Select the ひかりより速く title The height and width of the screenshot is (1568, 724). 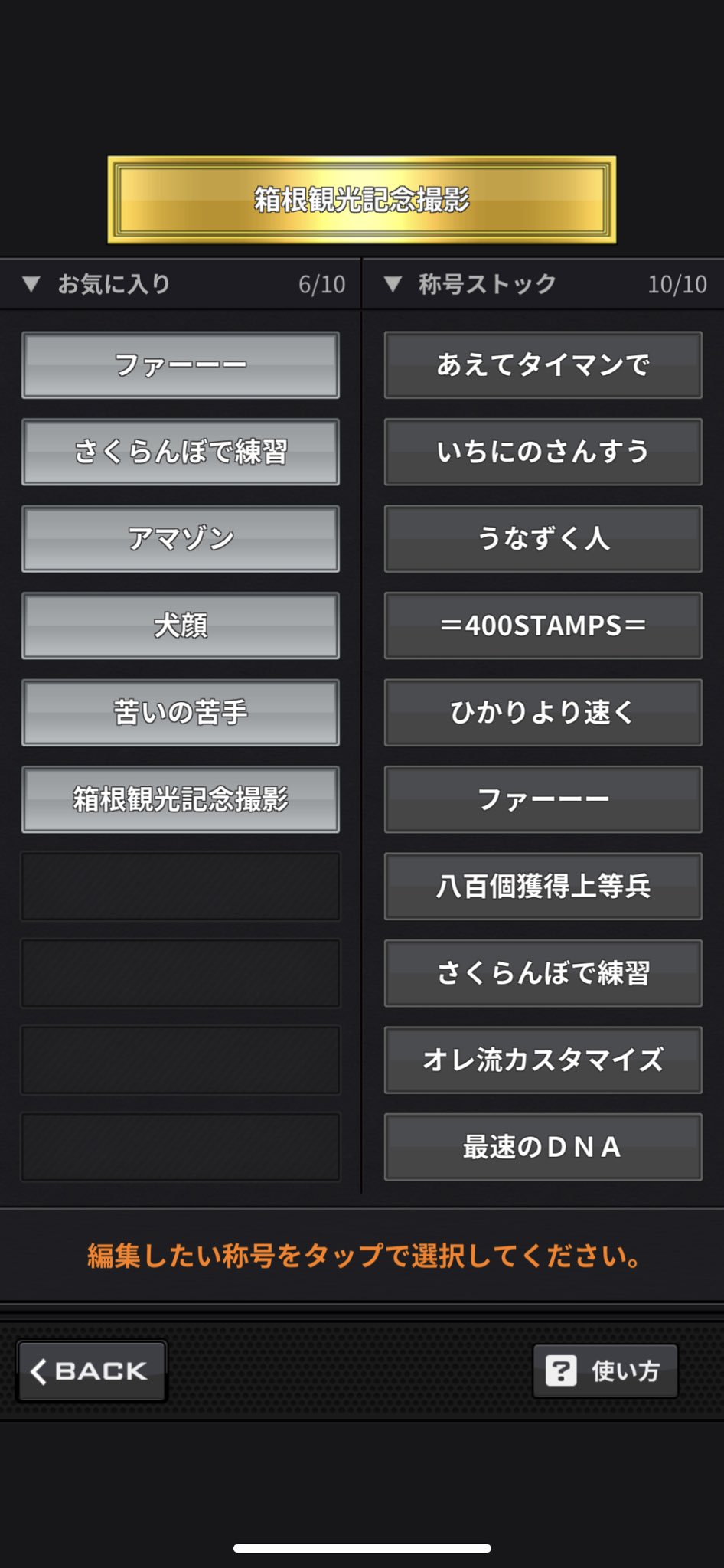(543, 712)
